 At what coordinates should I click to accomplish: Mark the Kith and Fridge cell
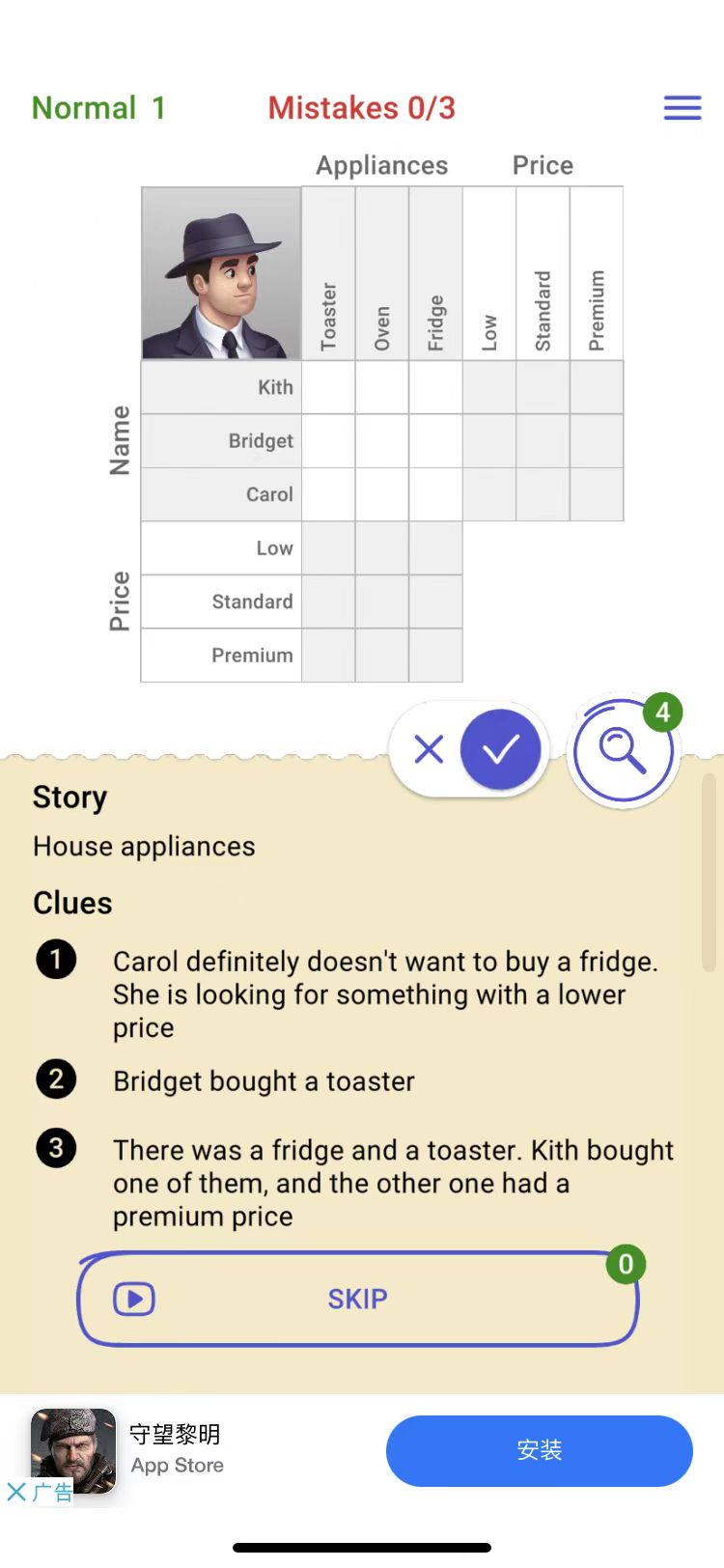coord(435,387)
